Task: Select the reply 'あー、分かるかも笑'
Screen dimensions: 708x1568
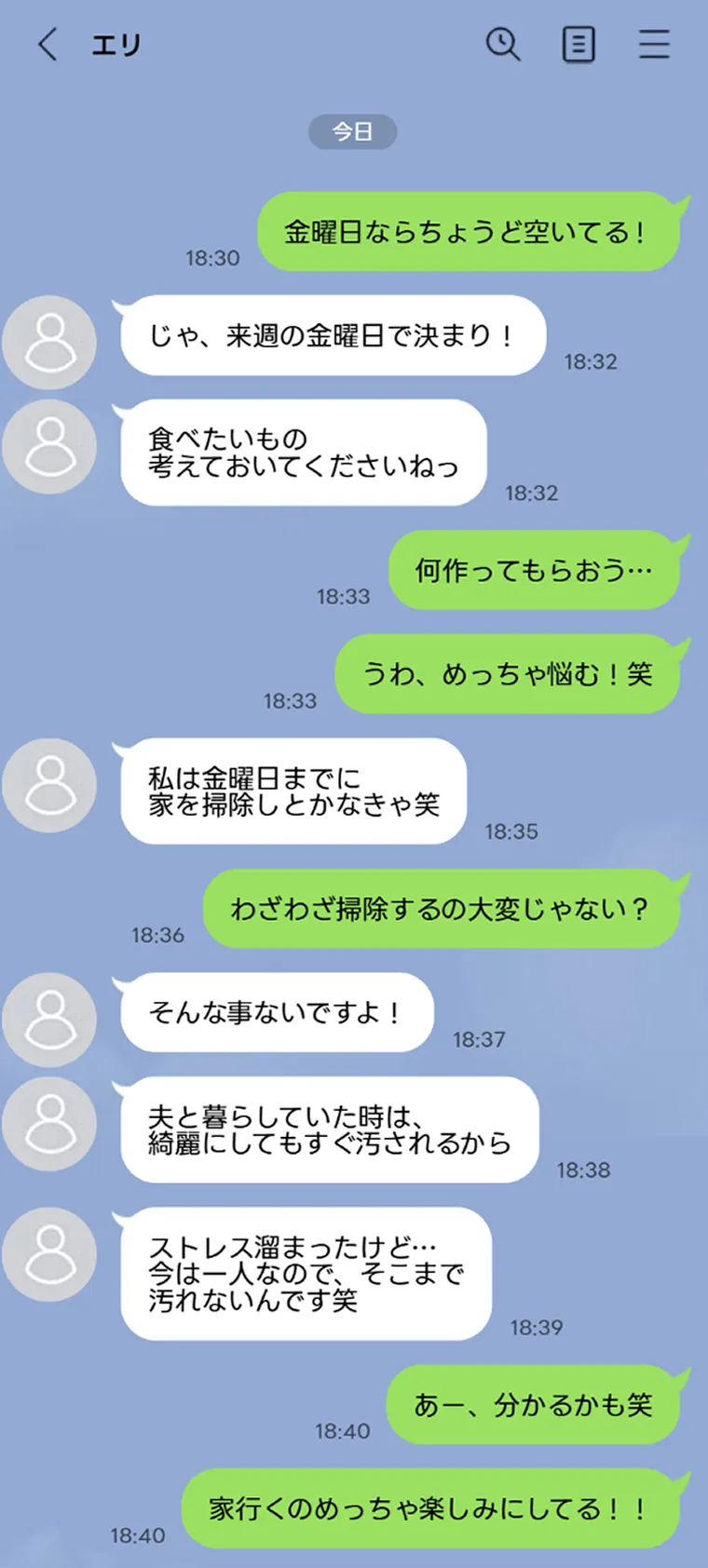Action: [x=534, y=1406]
